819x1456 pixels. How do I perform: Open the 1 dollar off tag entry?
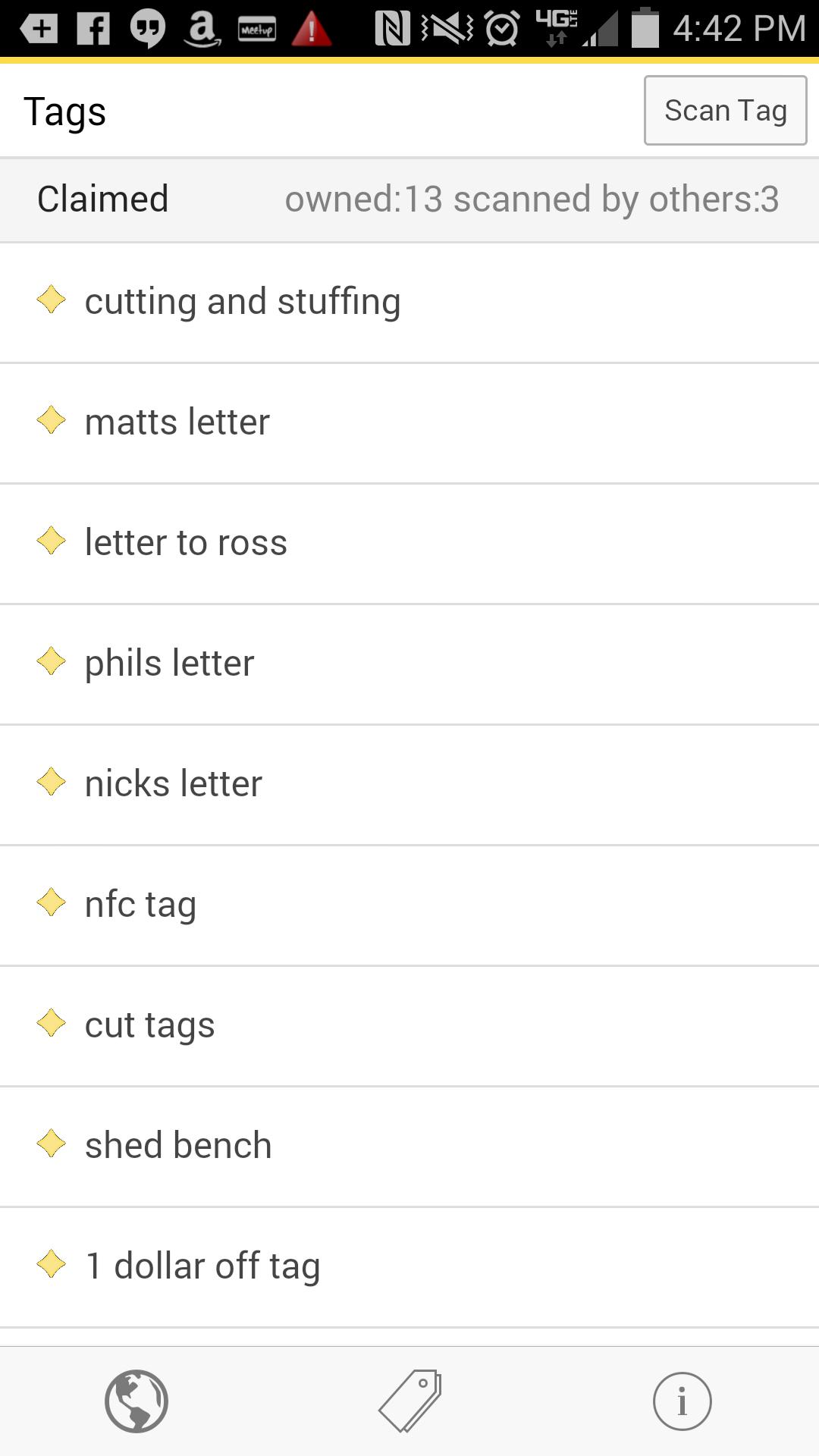(x=202, y=1265)
